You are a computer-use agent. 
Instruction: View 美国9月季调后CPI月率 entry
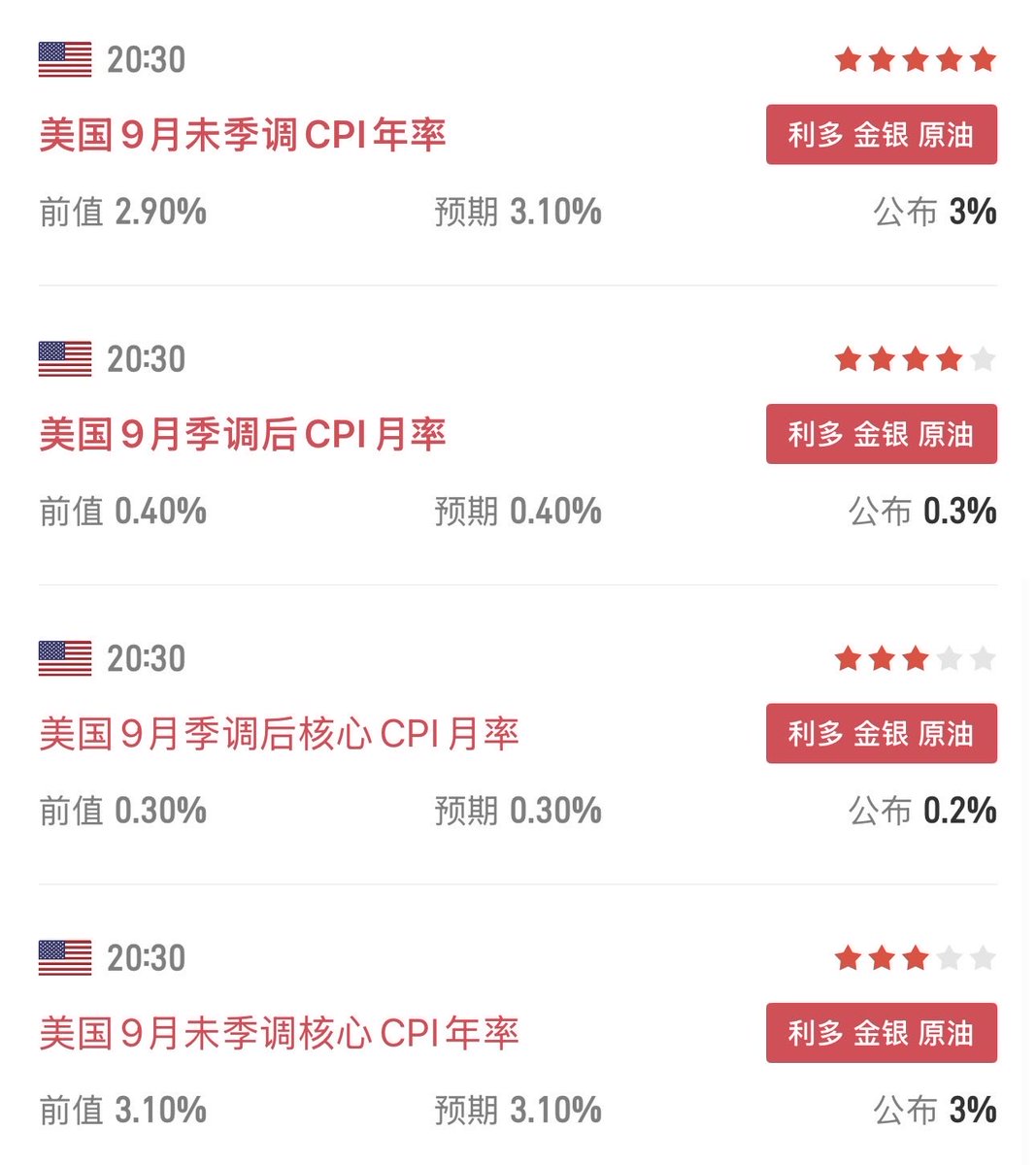tap(243, 434)
